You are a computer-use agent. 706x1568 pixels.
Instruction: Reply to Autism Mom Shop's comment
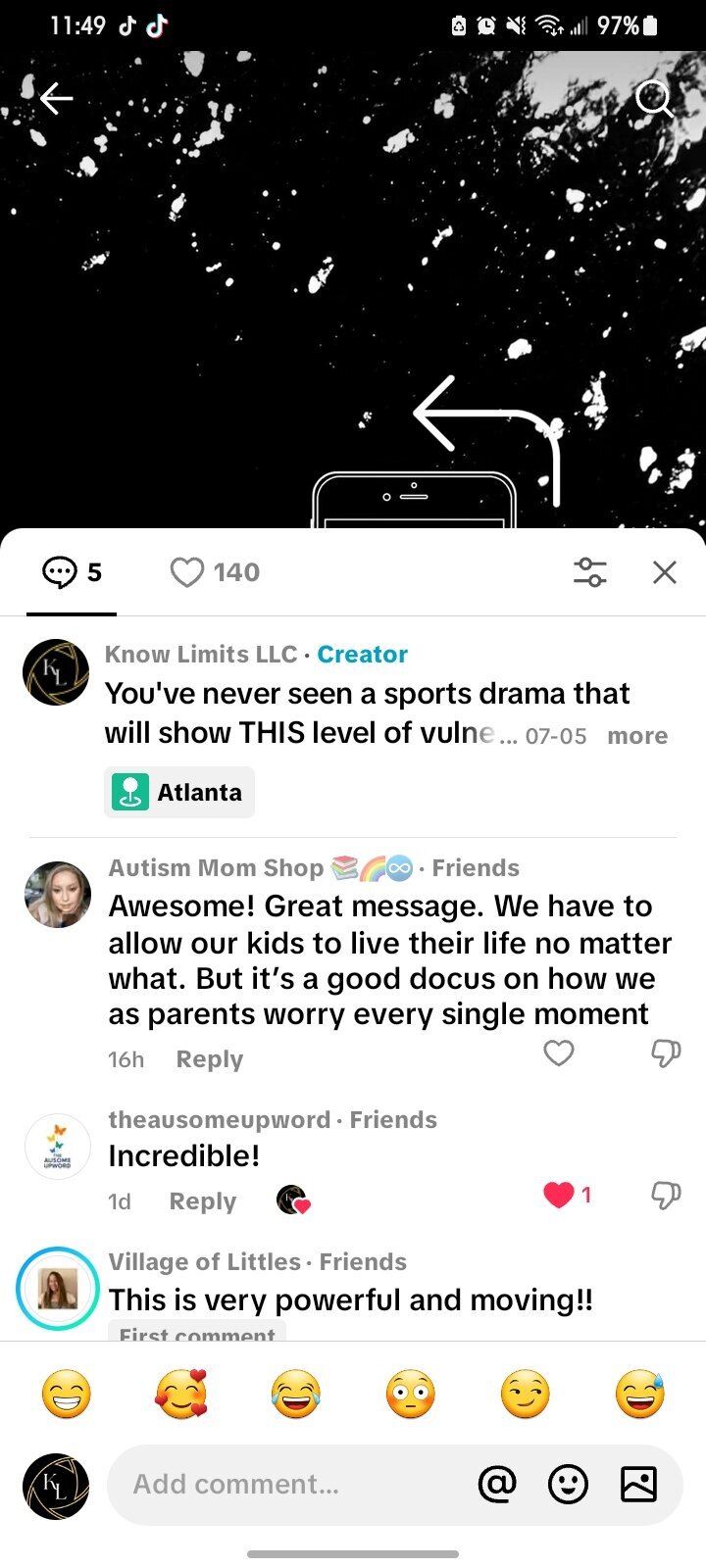click(209, 1059)
